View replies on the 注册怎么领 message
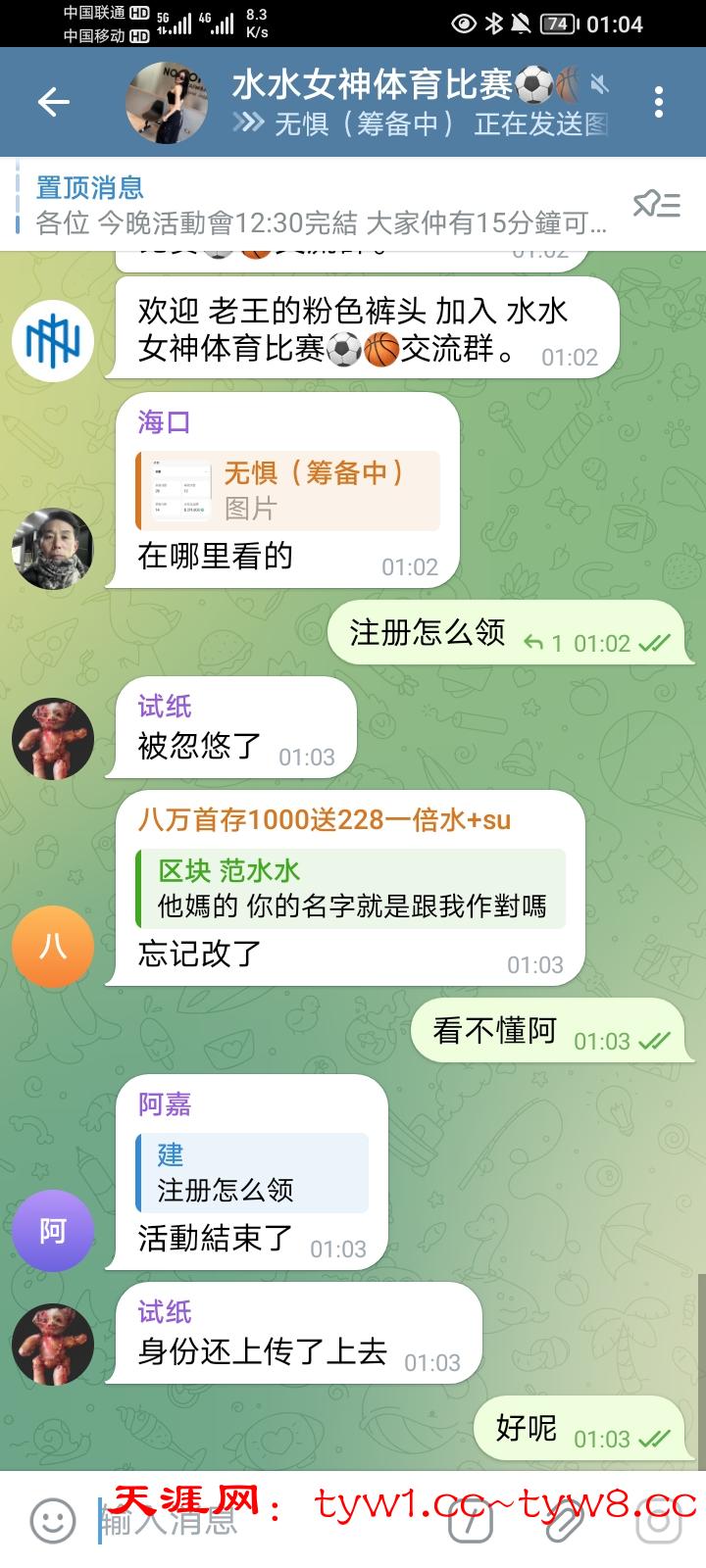 542,643
